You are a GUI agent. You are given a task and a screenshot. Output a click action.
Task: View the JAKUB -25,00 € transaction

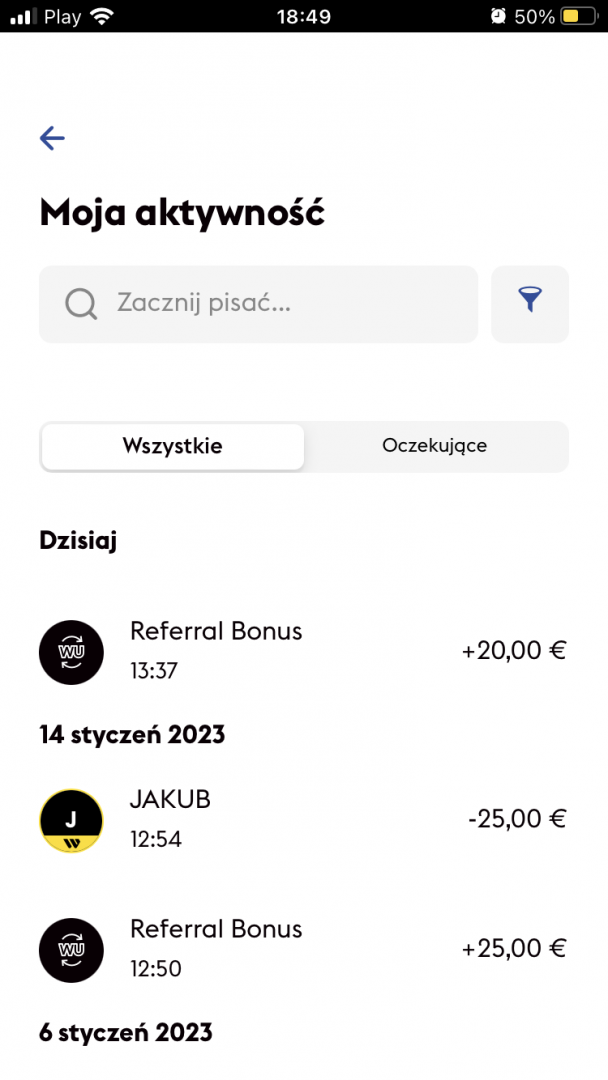[302, 820]
